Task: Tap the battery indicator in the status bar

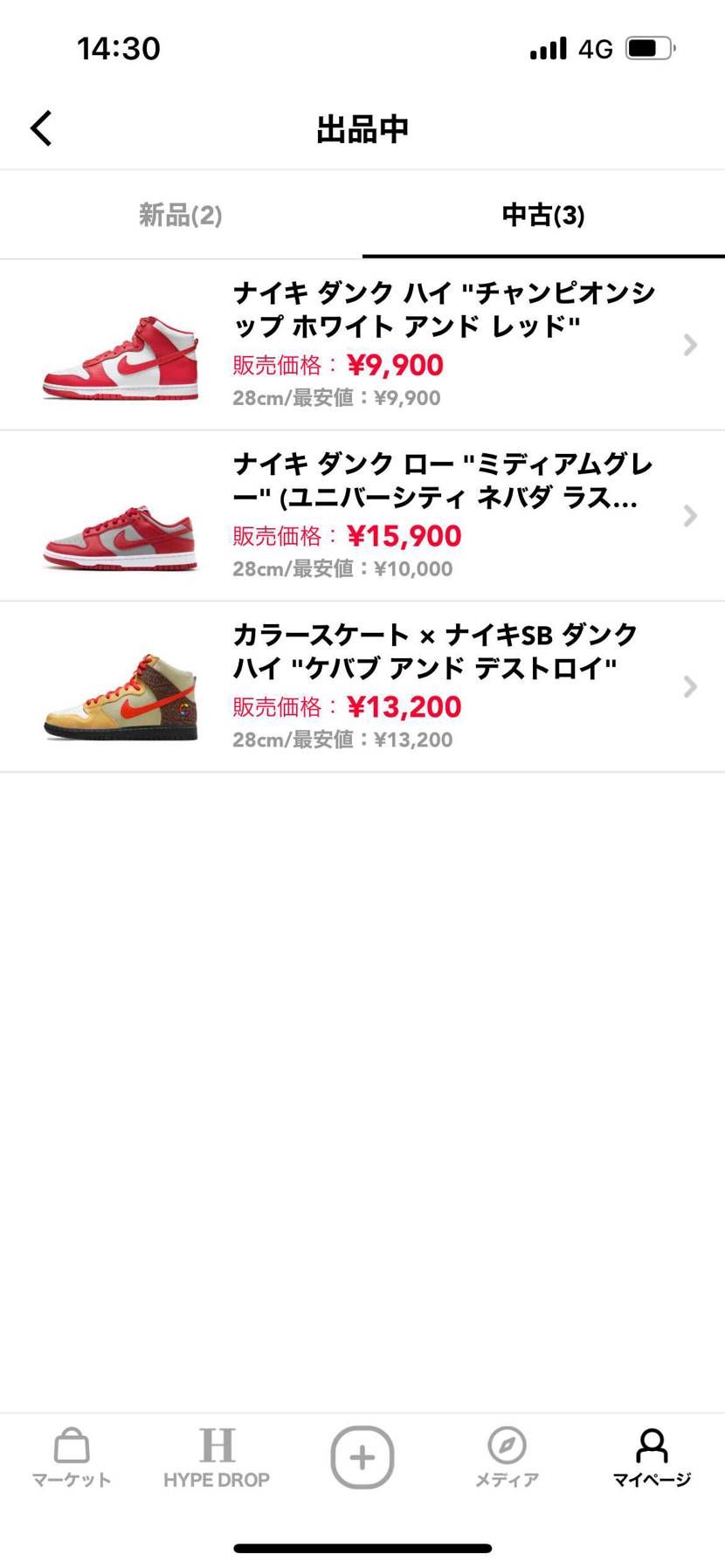Action: point(647,48)
